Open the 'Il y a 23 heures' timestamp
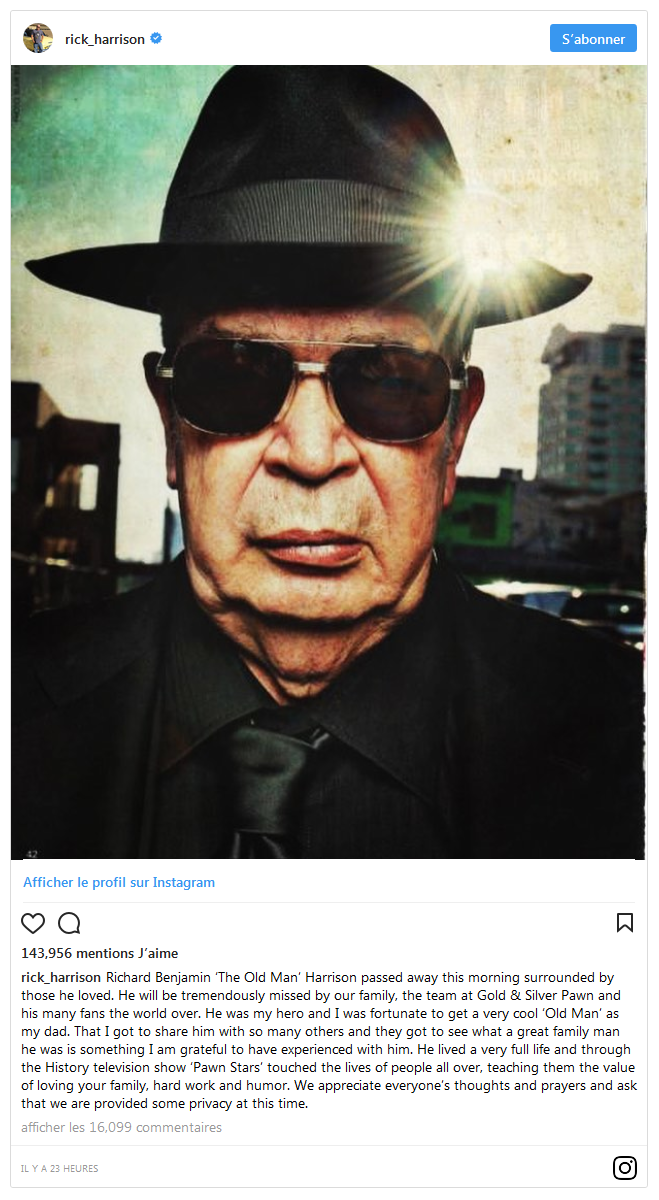Screen dimensions: 659x1200 tap(60, 1168)
